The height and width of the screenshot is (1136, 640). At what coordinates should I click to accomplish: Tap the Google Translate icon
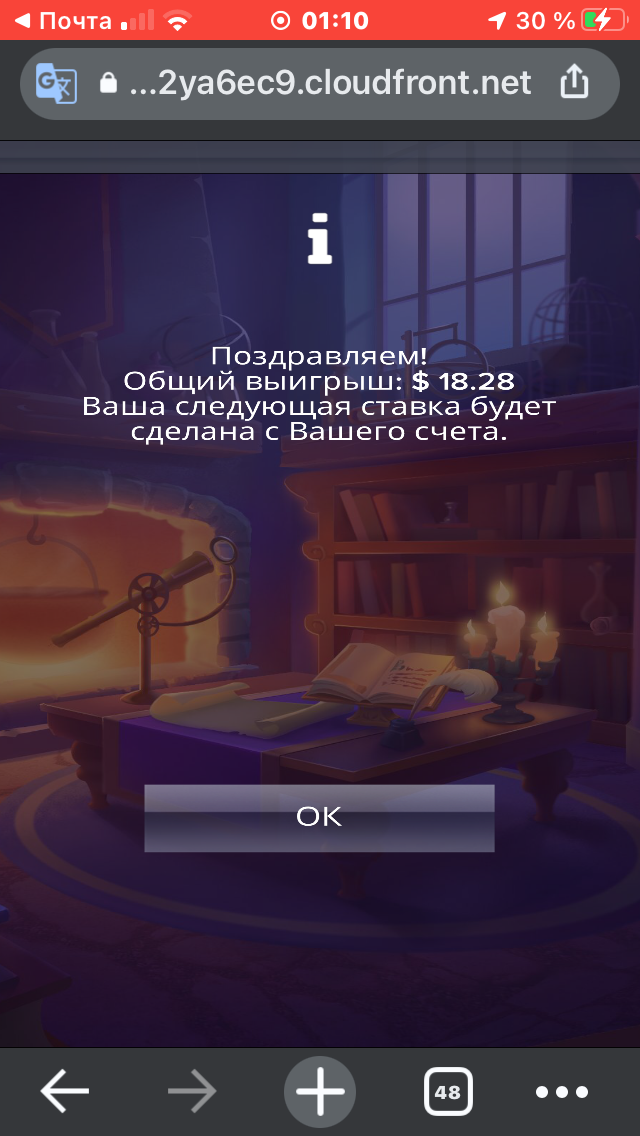pos(56,83)
